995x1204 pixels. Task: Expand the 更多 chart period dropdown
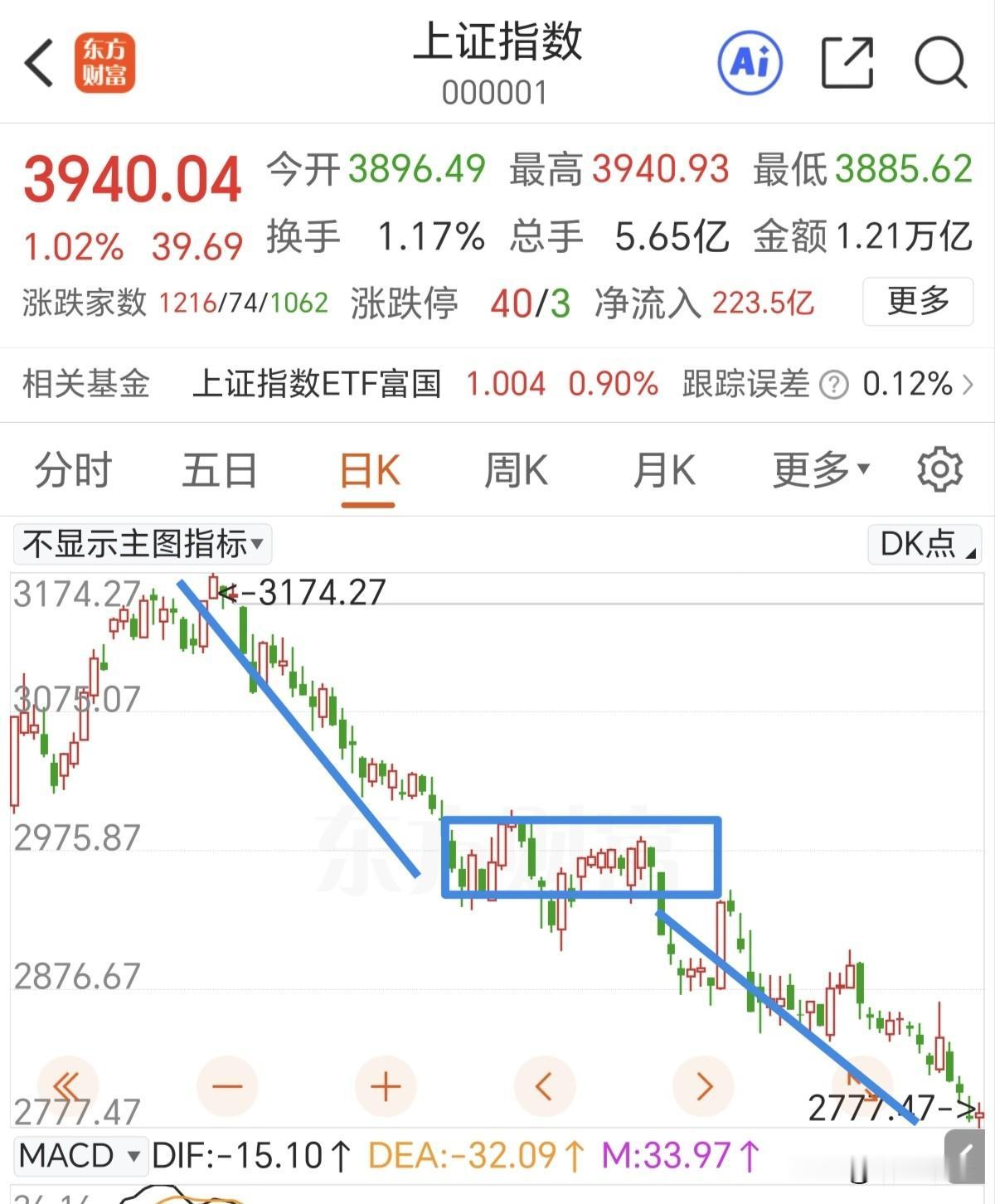pyautogui.click(x=821, y=471)
